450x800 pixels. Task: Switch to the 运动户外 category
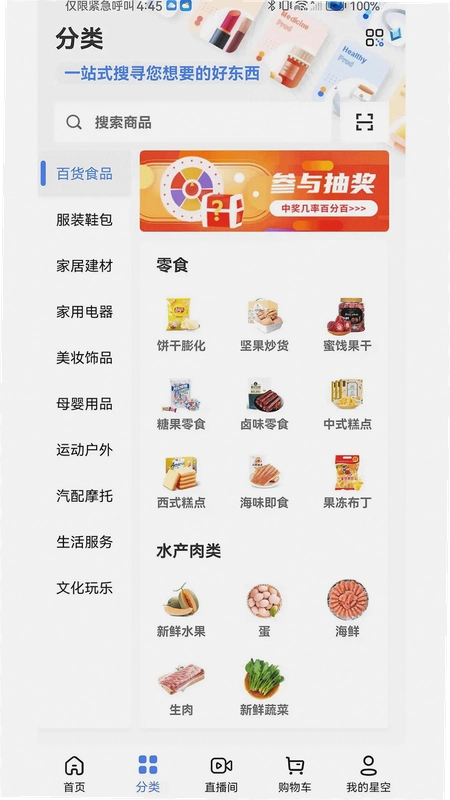84,450
